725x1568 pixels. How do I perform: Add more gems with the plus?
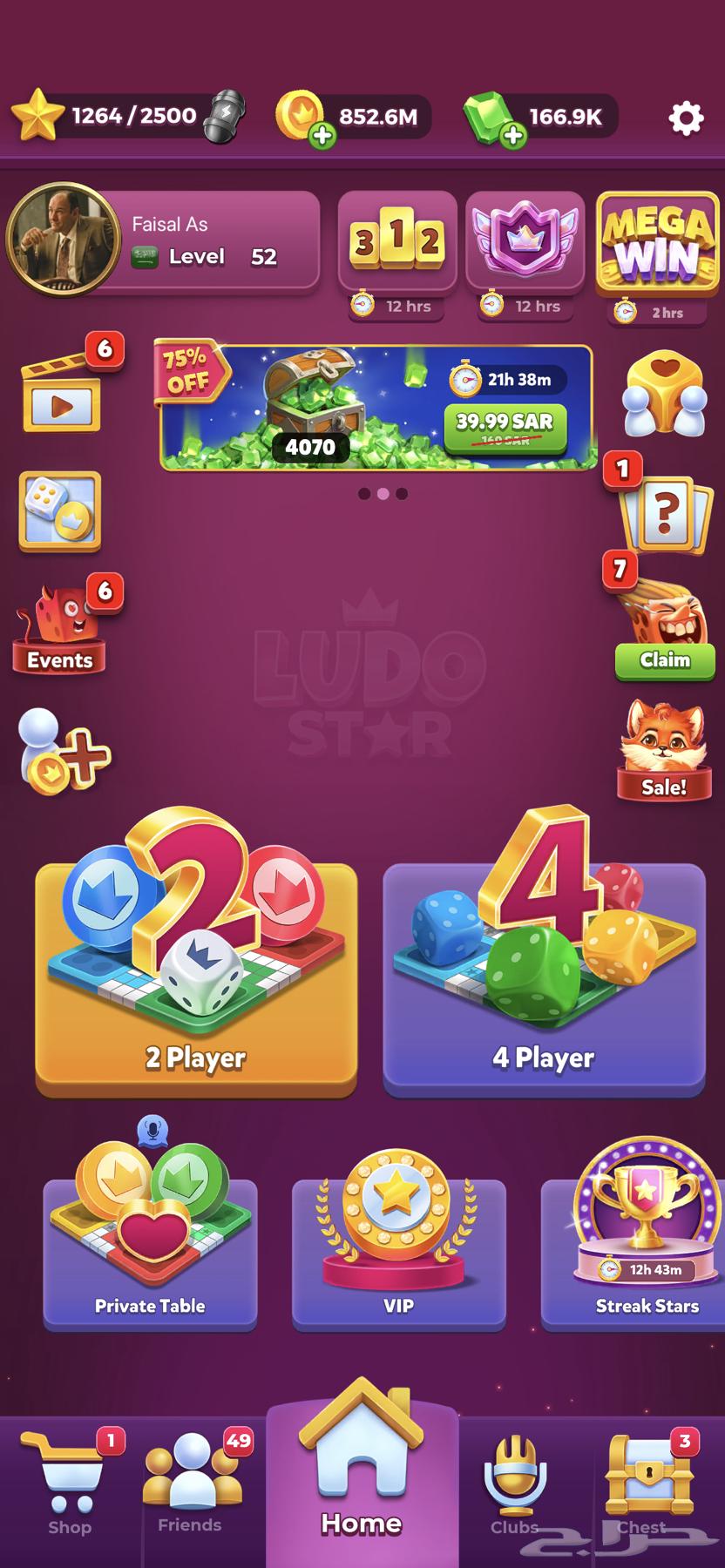coord(513,135)
